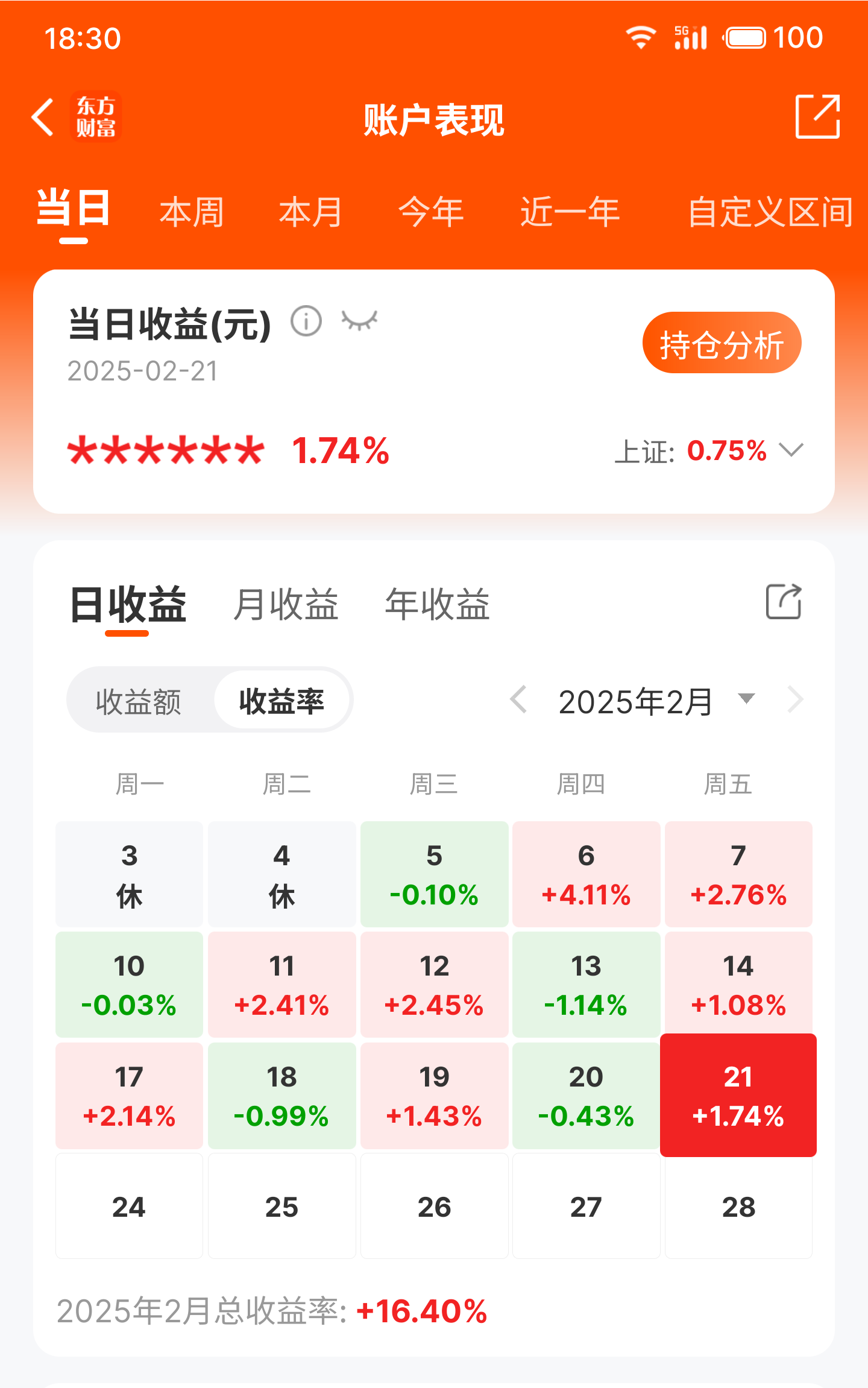Screen dimensions: 868x1388
Task: Switch to the 本周 tab
Action: click(x=192, y=212)
